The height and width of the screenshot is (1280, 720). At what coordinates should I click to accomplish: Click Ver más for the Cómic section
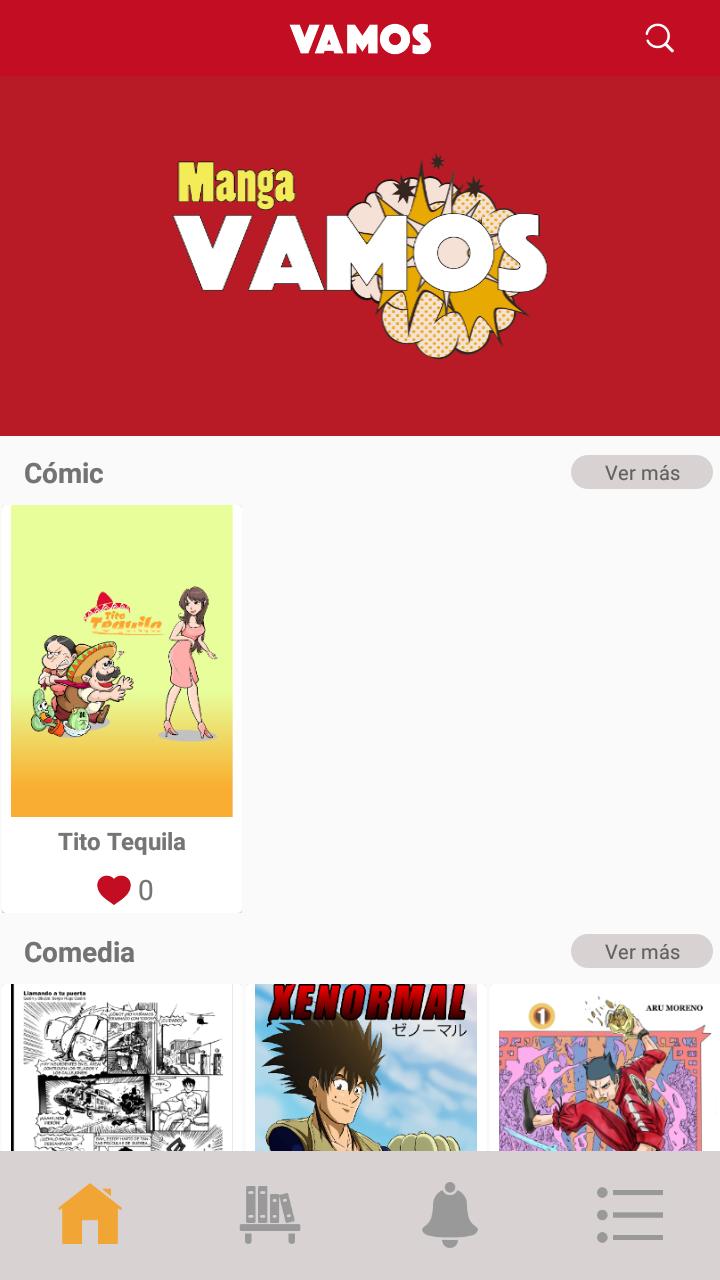pyautogui.click(x=641, y=472)
